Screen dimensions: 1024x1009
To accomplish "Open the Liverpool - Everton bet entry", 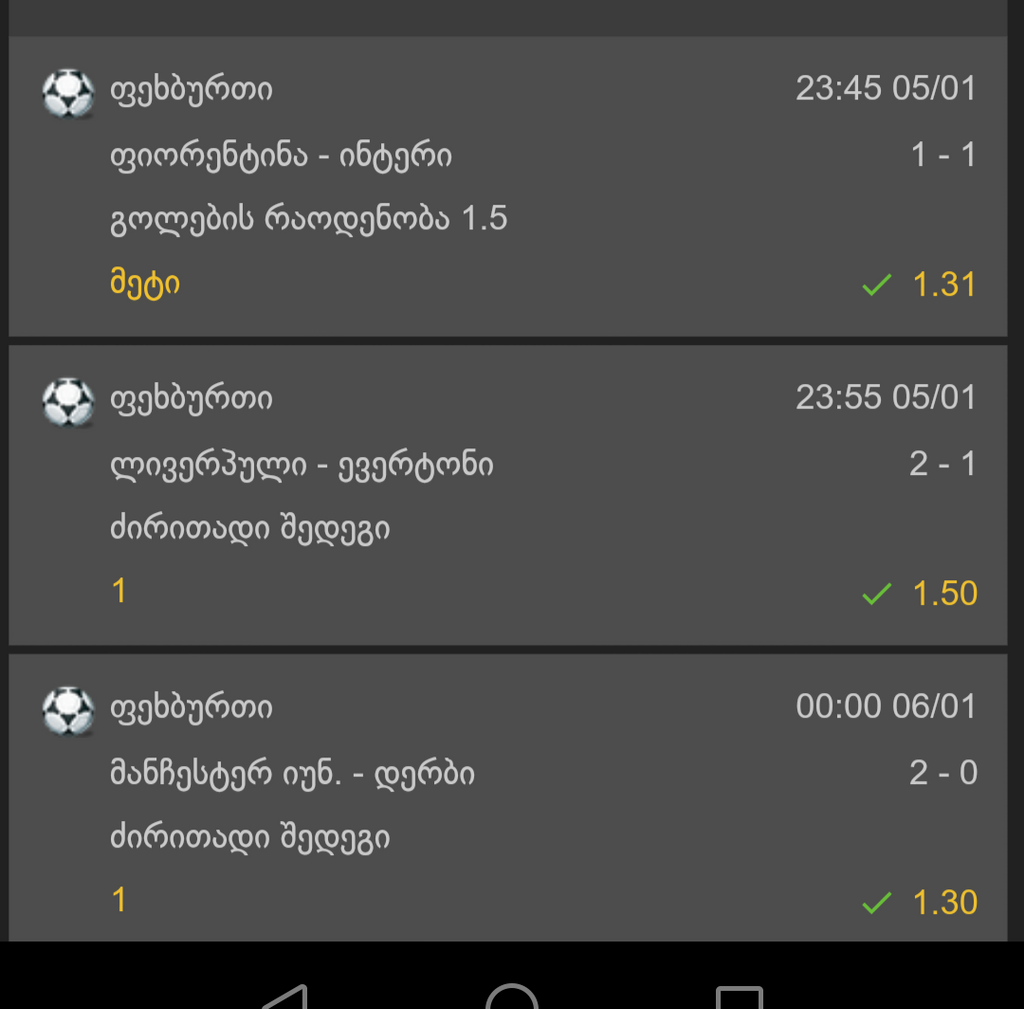I will (507, 496).
